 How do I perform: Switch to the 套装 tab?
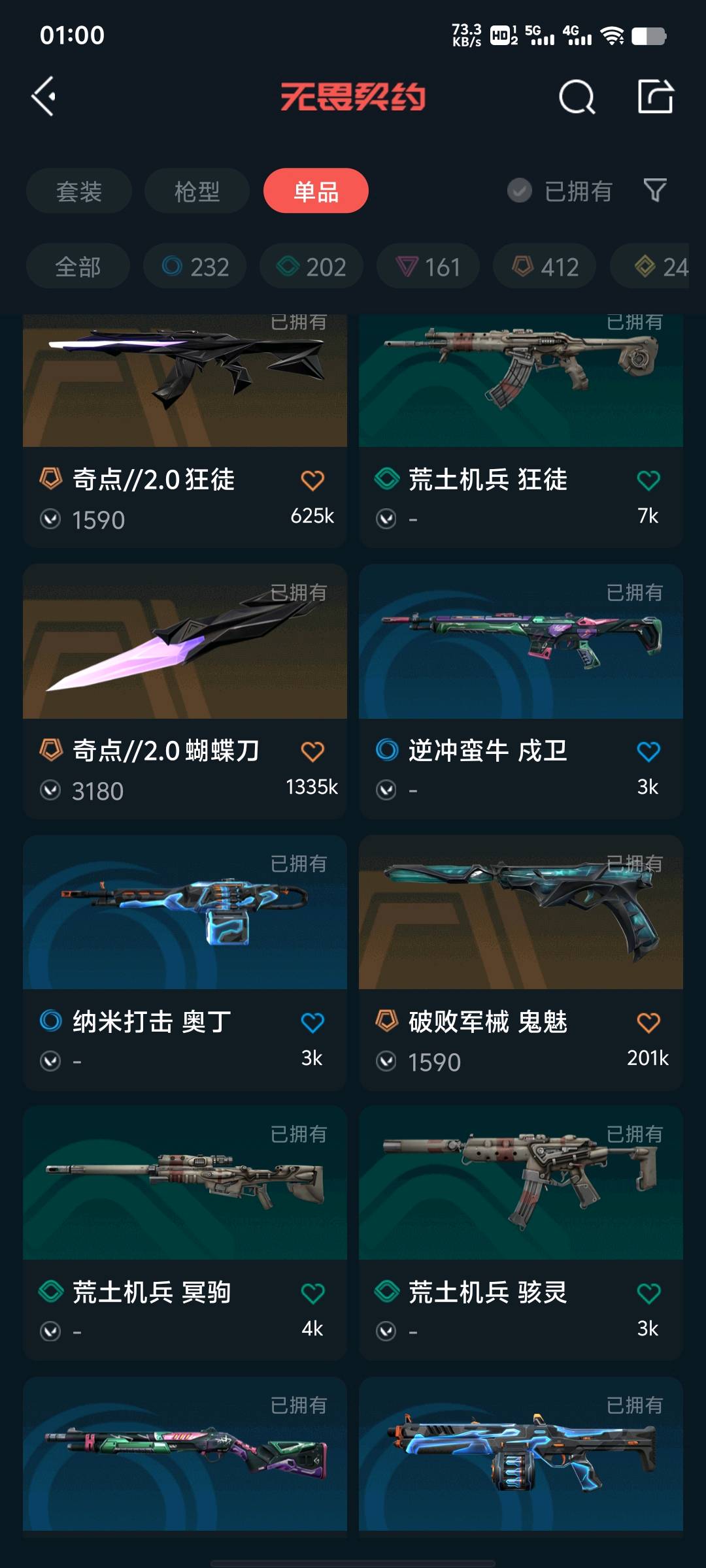[x=79, y=191]
